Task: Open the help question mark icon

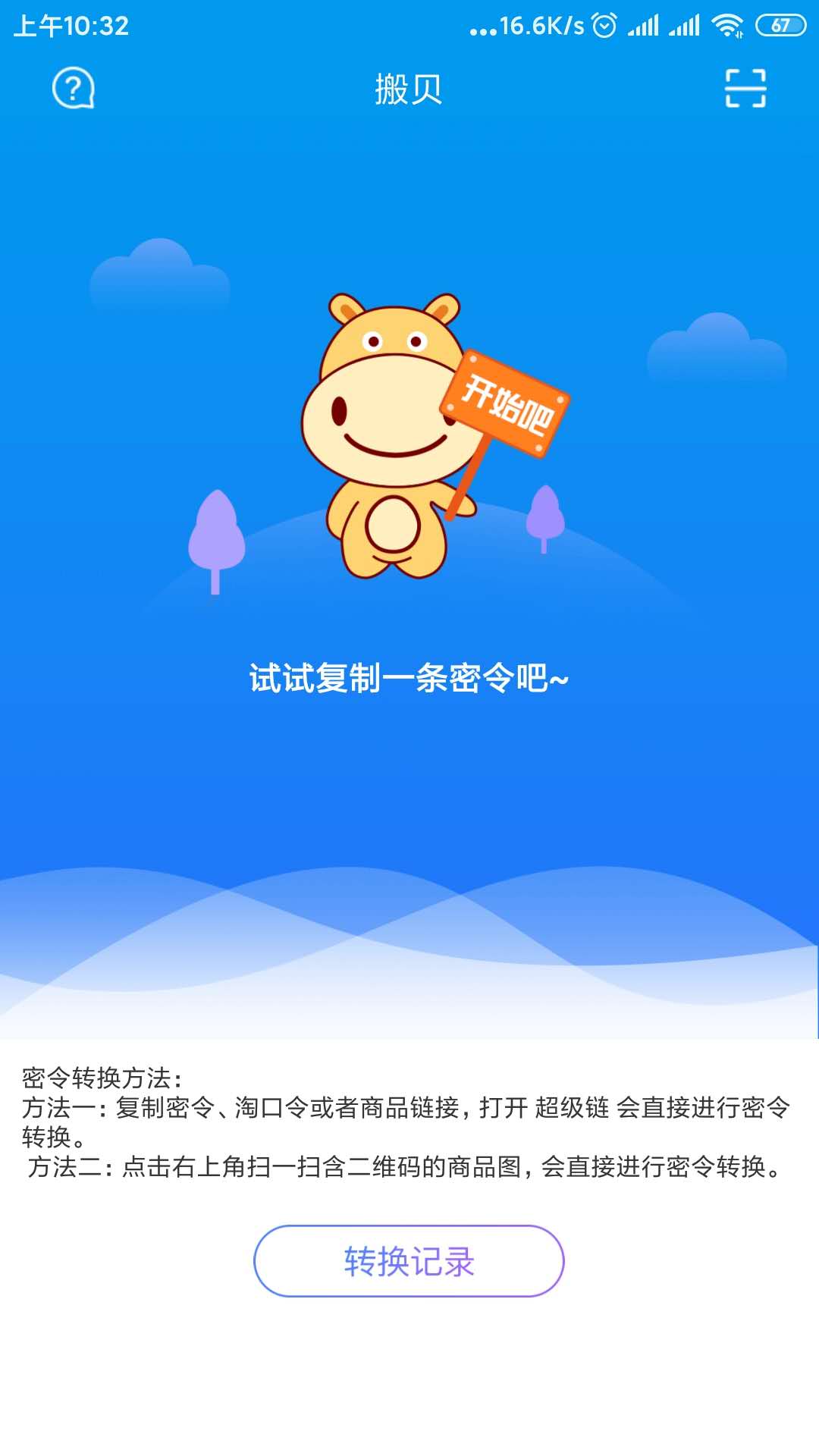Action: pyautogui.click(x=73, y=89)
